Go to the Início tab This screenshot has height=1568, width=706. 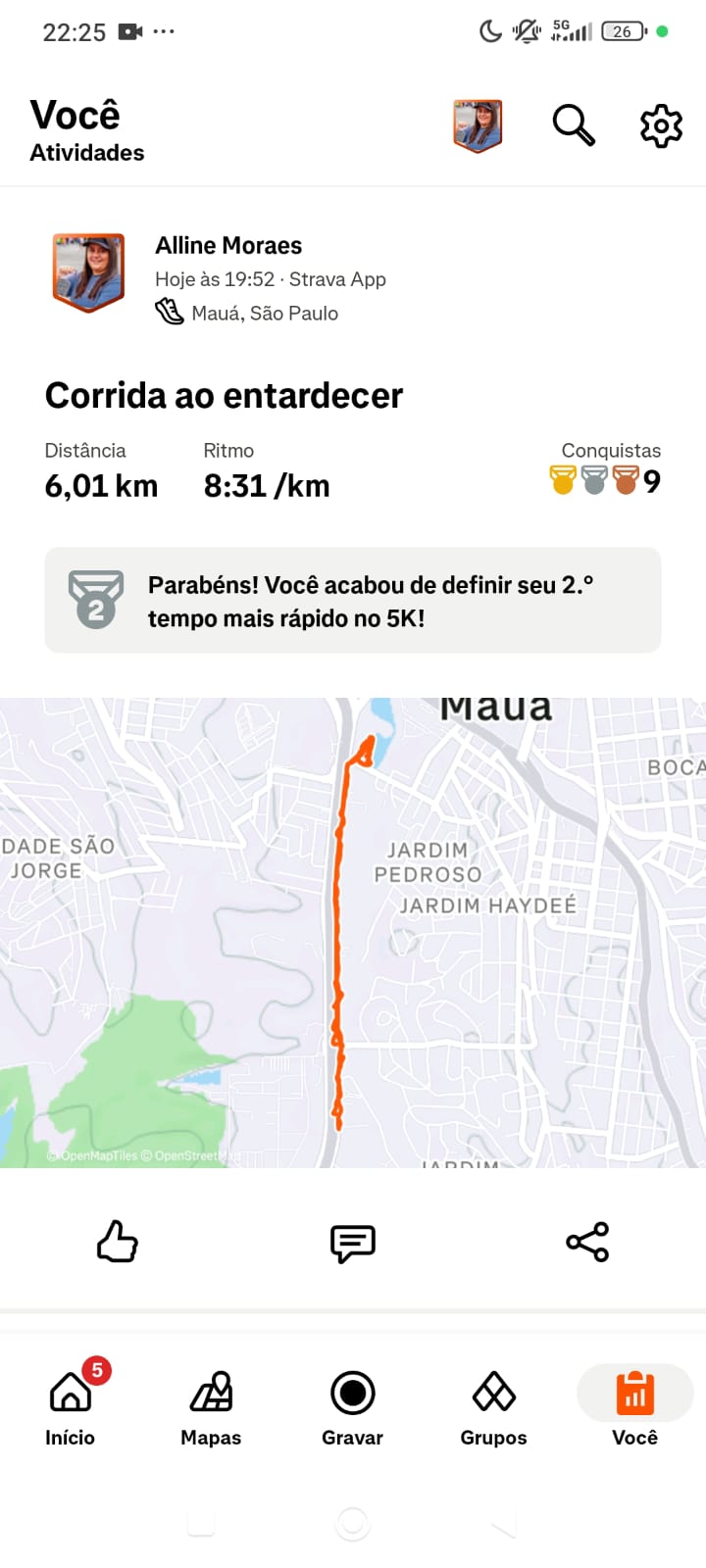71,1407
